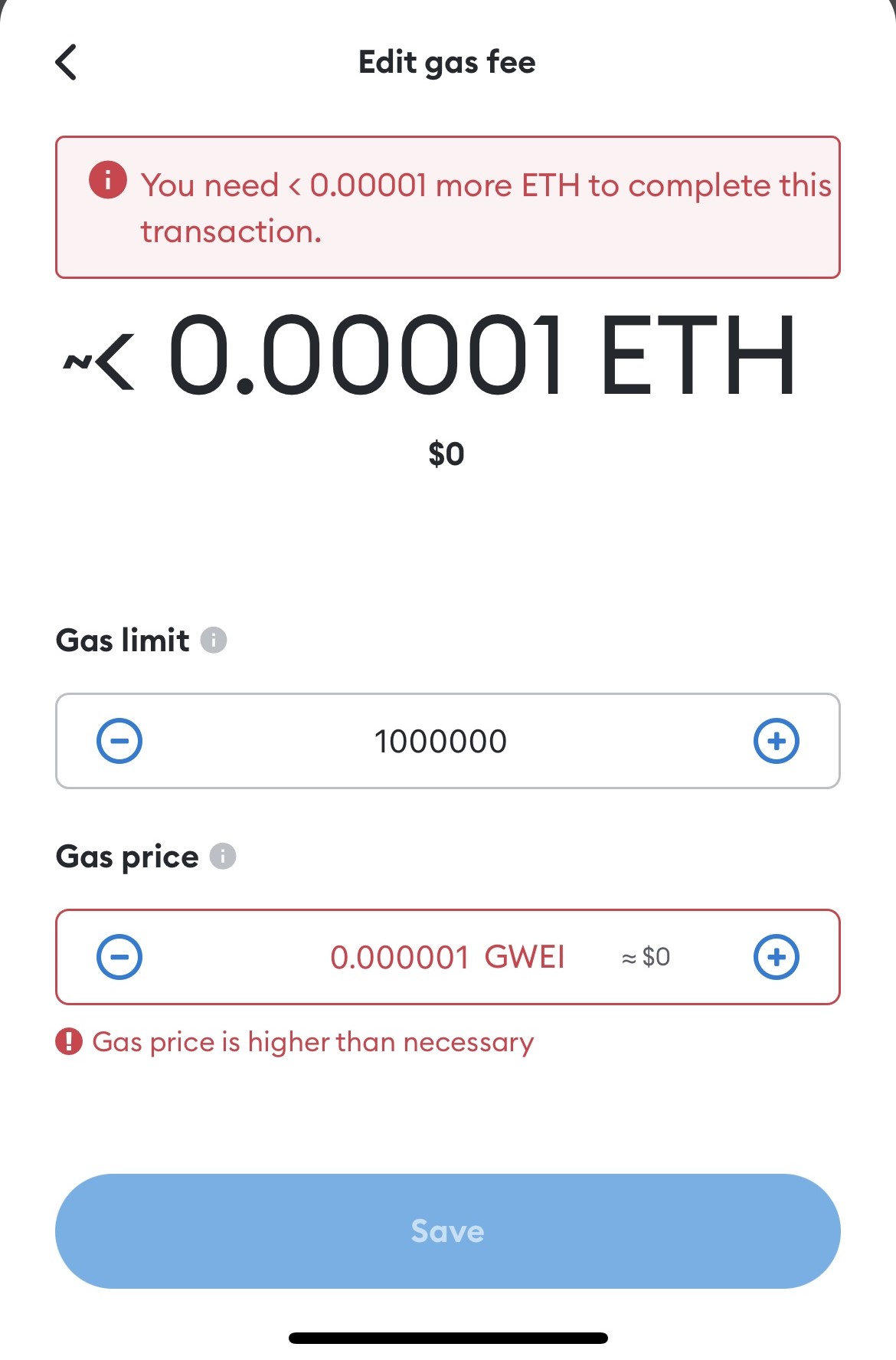
Task: Tap the Gas price is higher than necessary text
Action: click(x=312, y=1041)
